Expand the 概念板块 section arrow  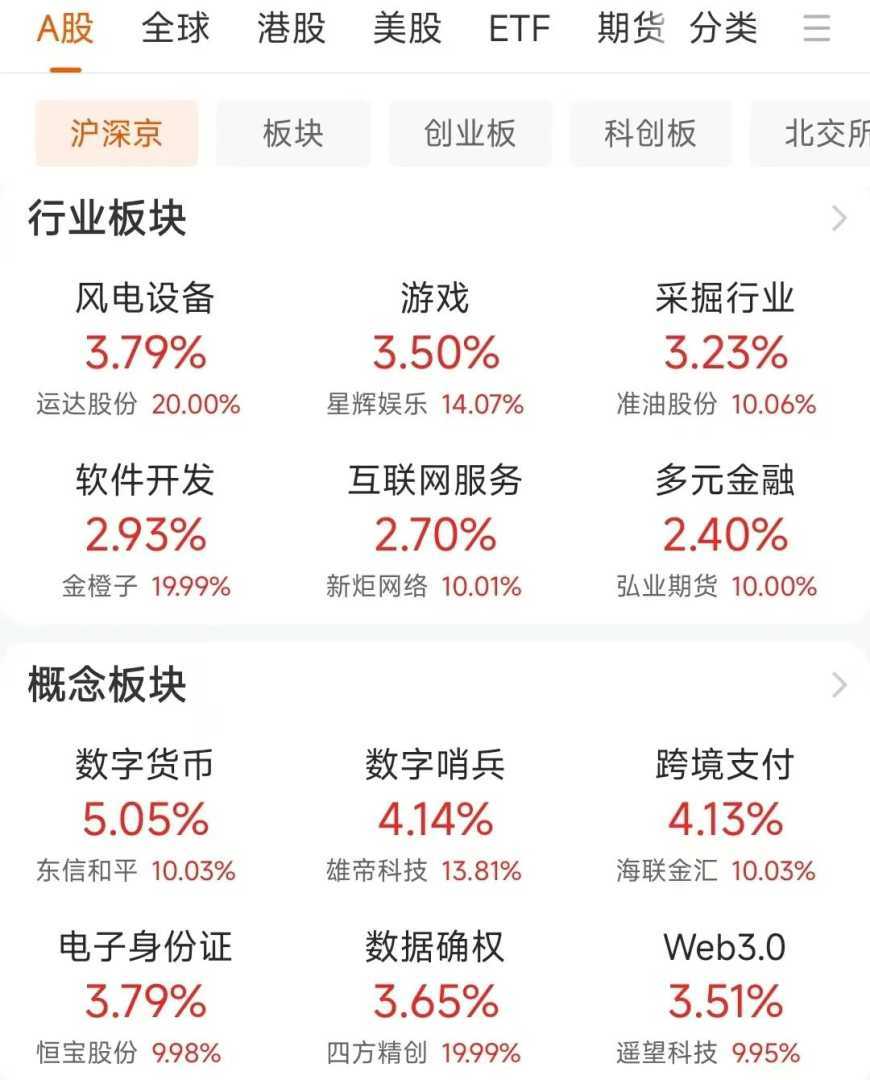pyautogui.click(x=839, y=686)
